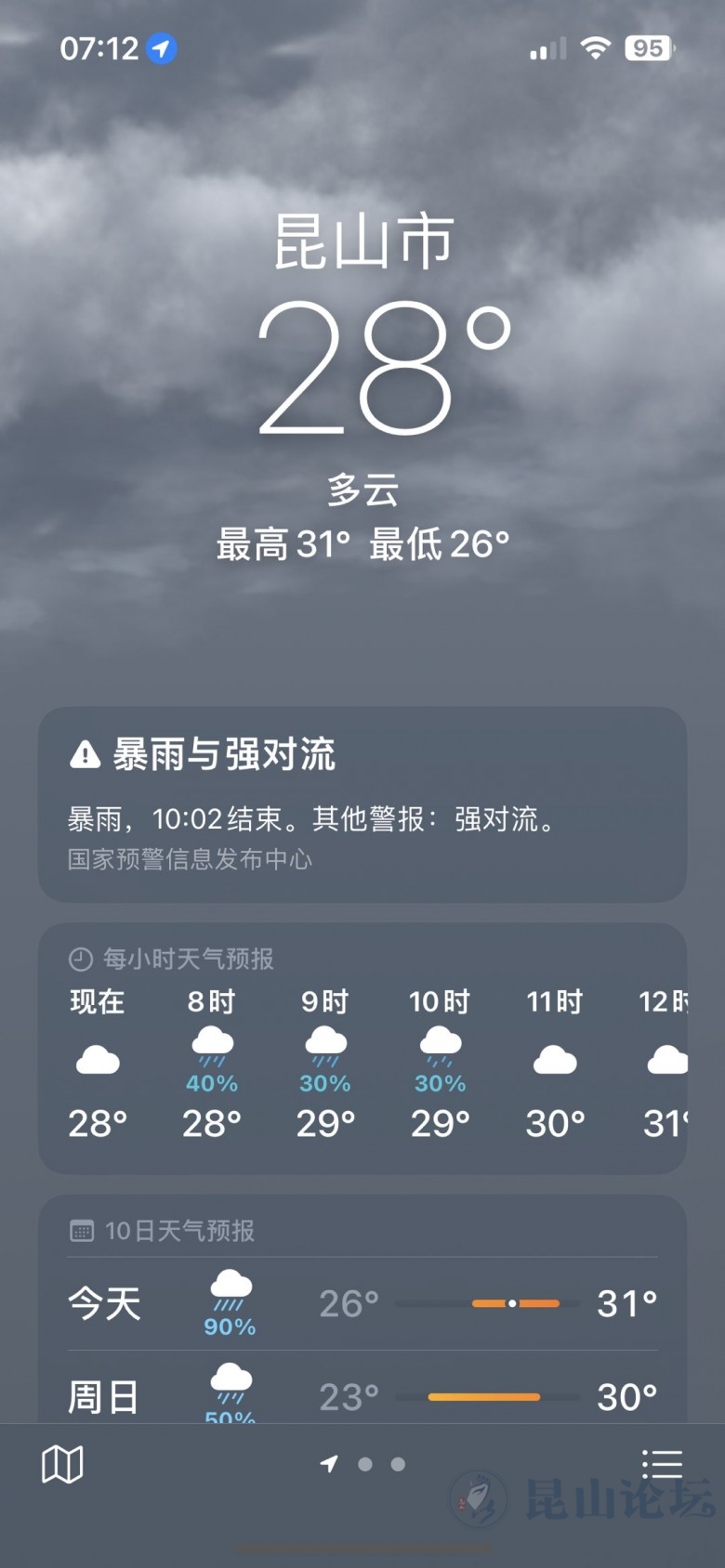Open the city list menu
This screenshot has width=725, height=1568.
(662, 1465)
